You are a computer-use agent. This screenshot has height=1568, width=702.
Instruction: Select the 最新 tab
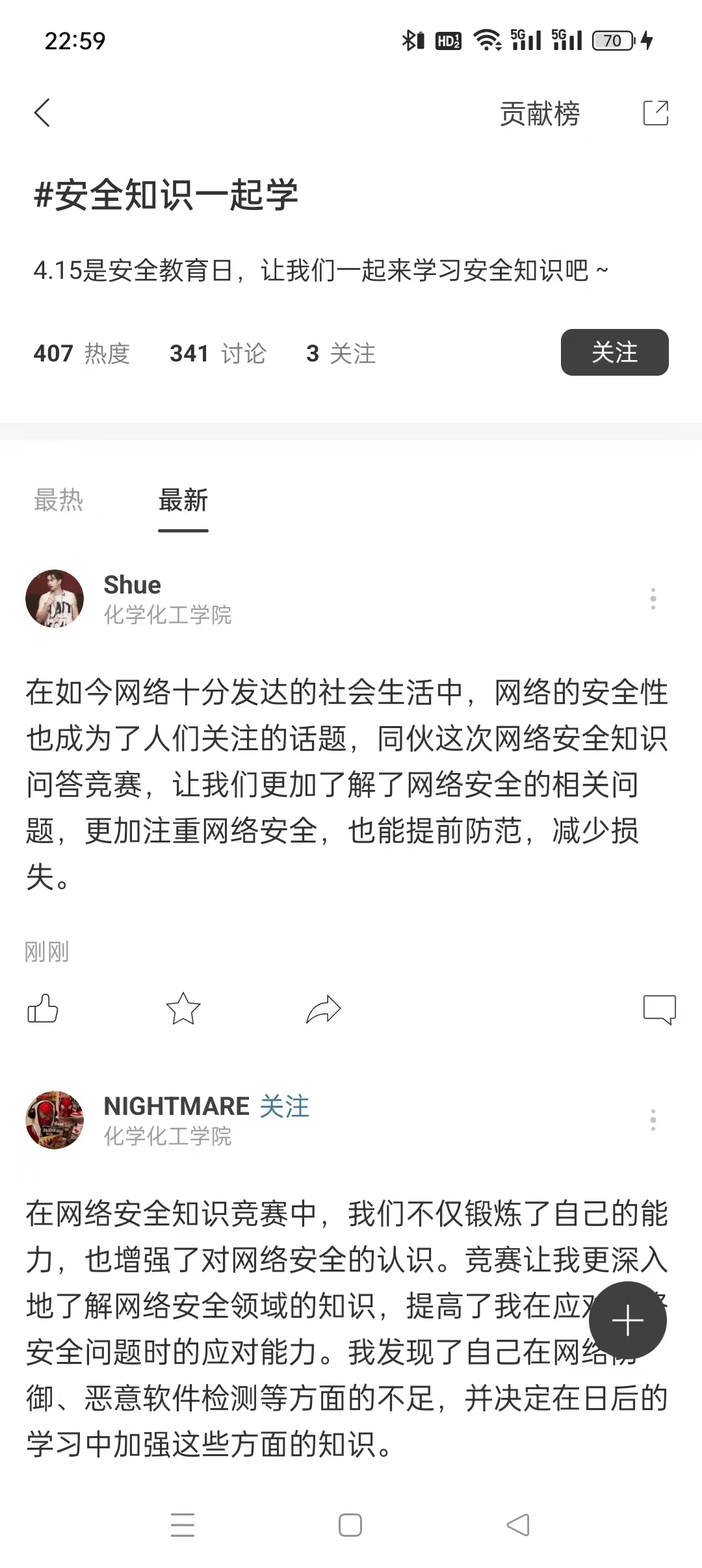click(183, 501)
